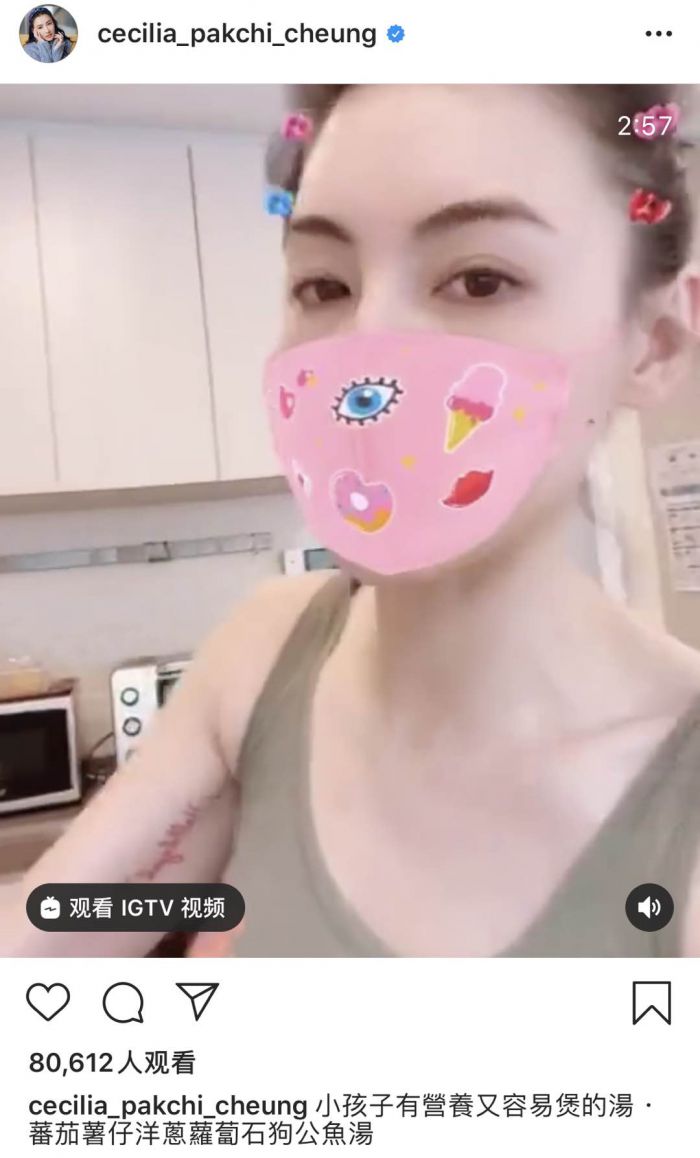
Task: Bookmark this post
Action: pyautogui.click(x=651, y=1001)
